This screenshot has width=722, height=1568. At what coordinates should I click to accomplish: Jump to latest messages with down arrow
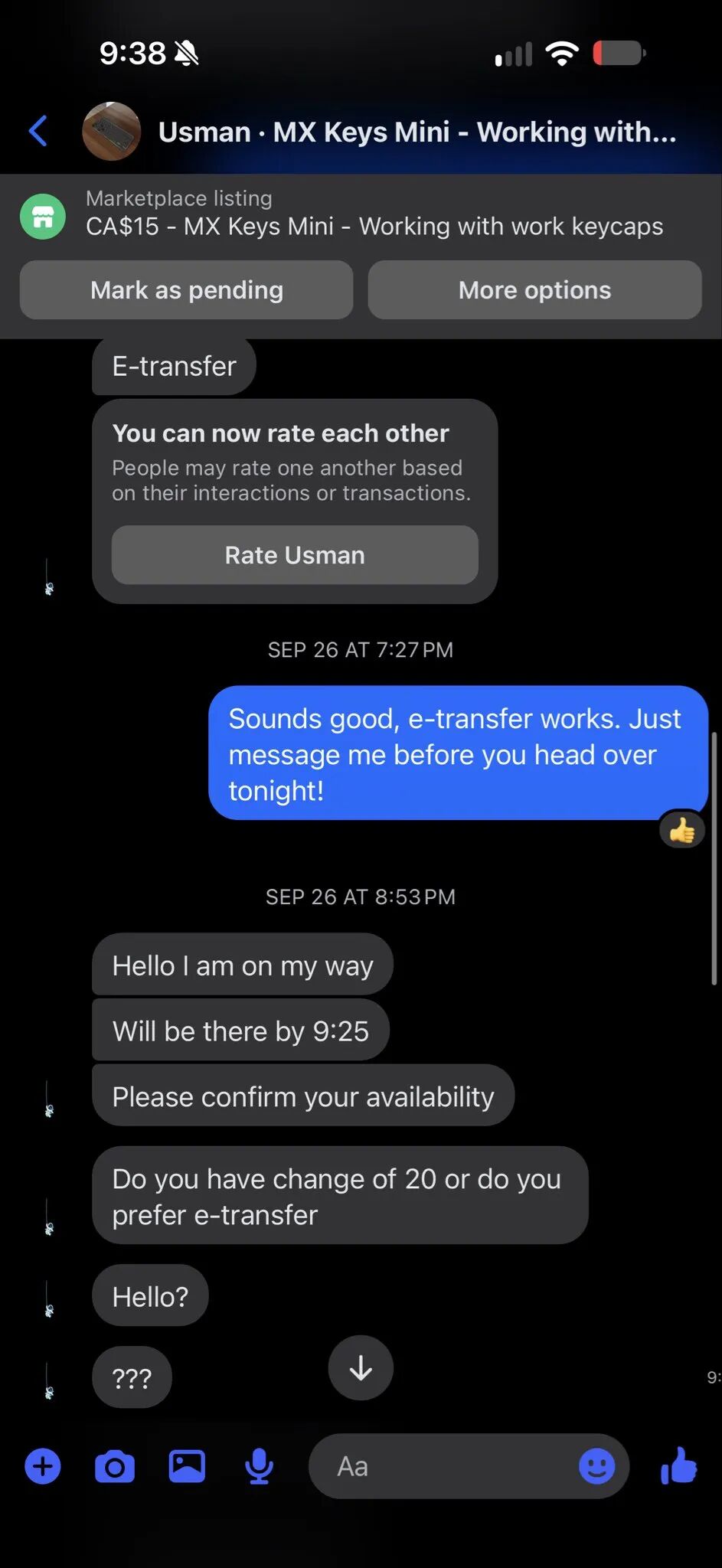click(x=361, y=1368)
